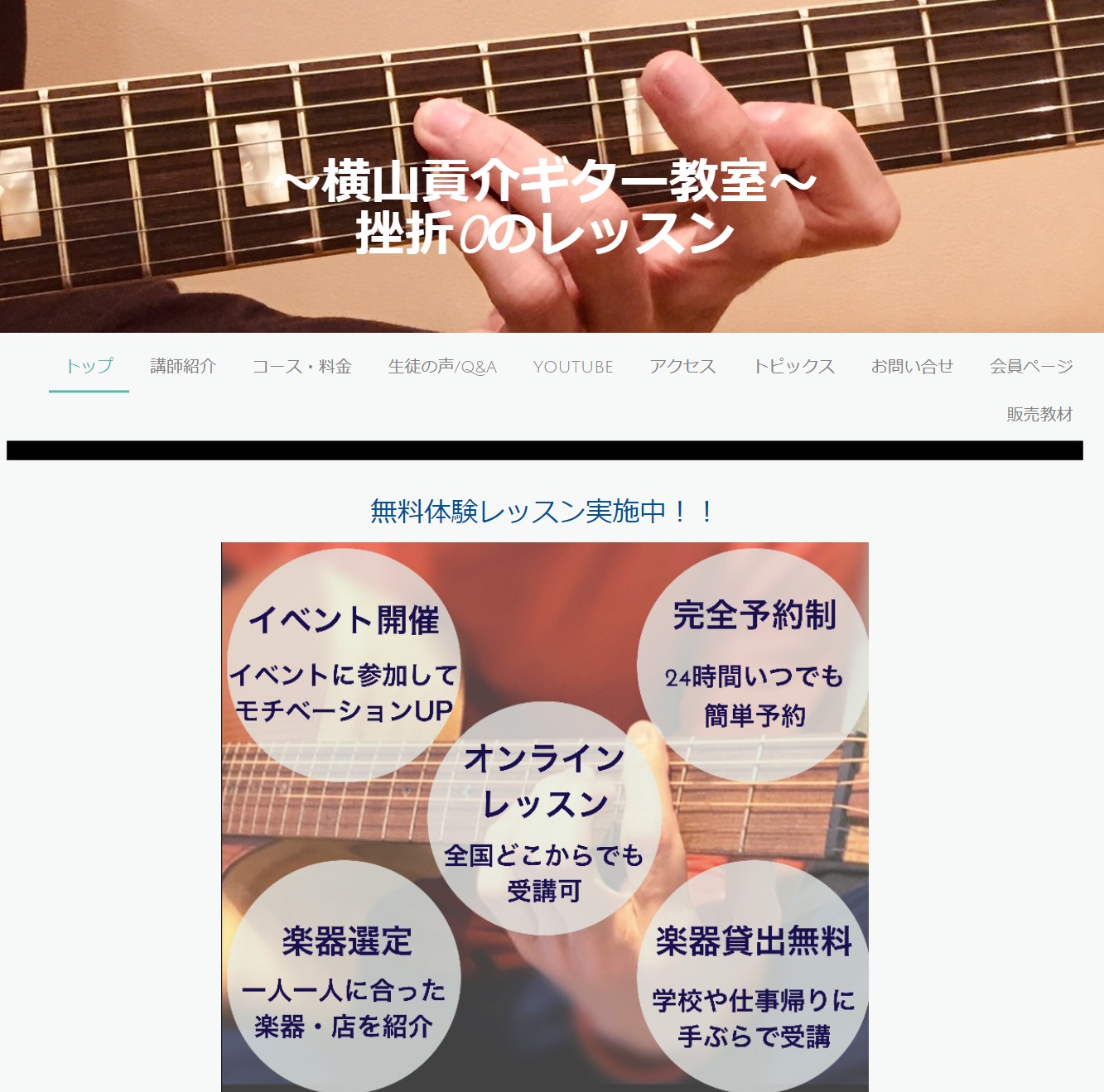Open the YOUTUBE page
The height and width of the screenshot is (1092, 1104).
click(573, 366)
